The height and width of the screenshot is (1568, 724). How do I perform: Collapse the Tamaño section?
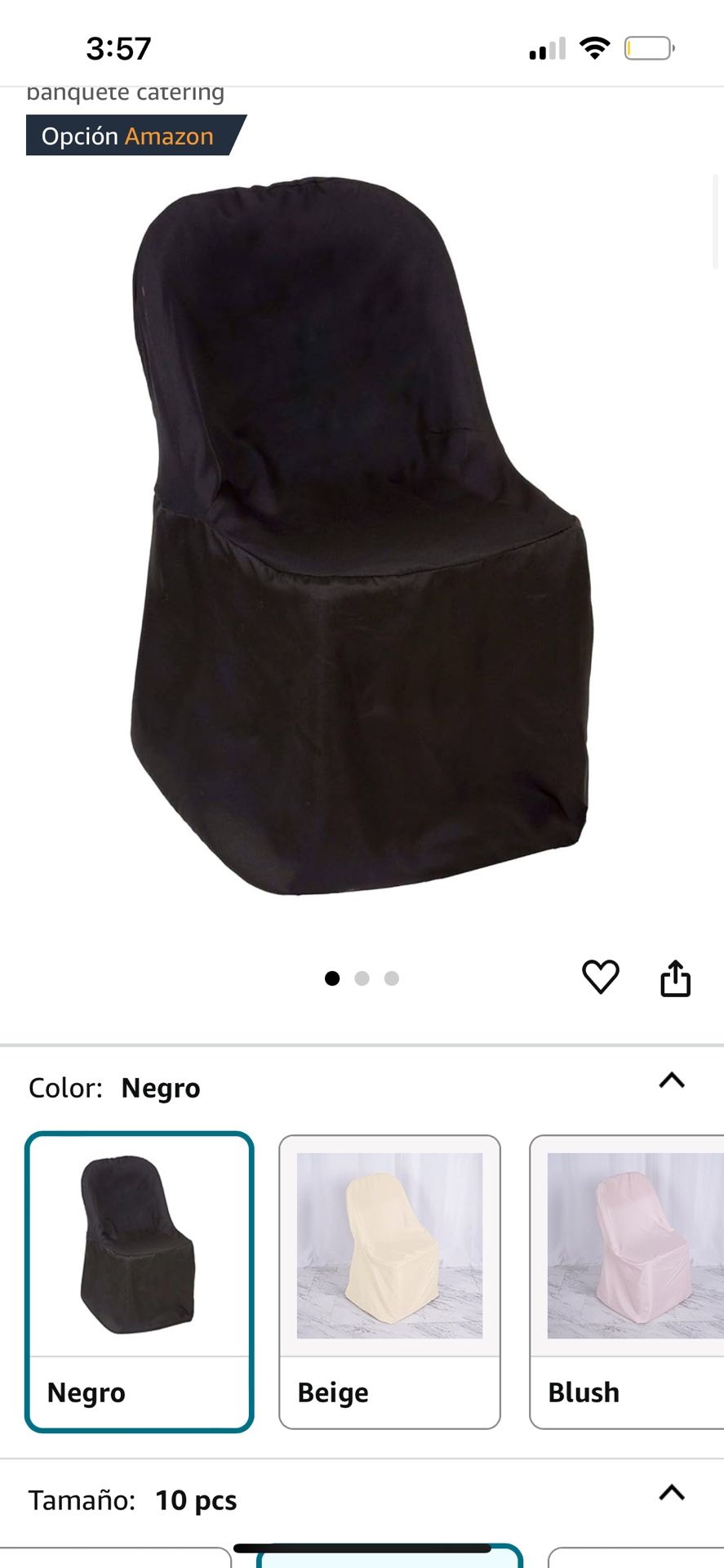coord(672,1493)
